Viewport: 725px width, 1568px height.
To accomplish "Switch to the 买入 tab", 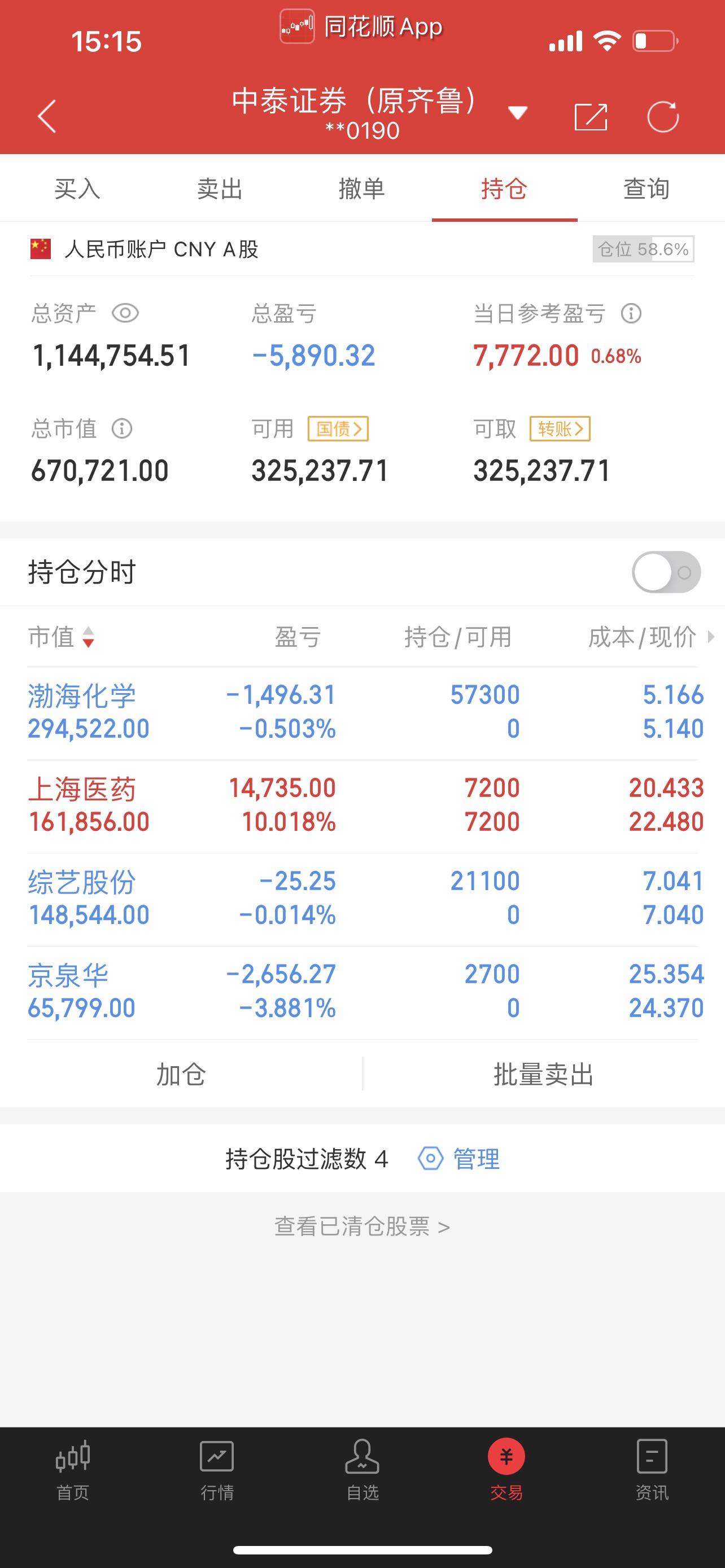I will pos(77,189).
